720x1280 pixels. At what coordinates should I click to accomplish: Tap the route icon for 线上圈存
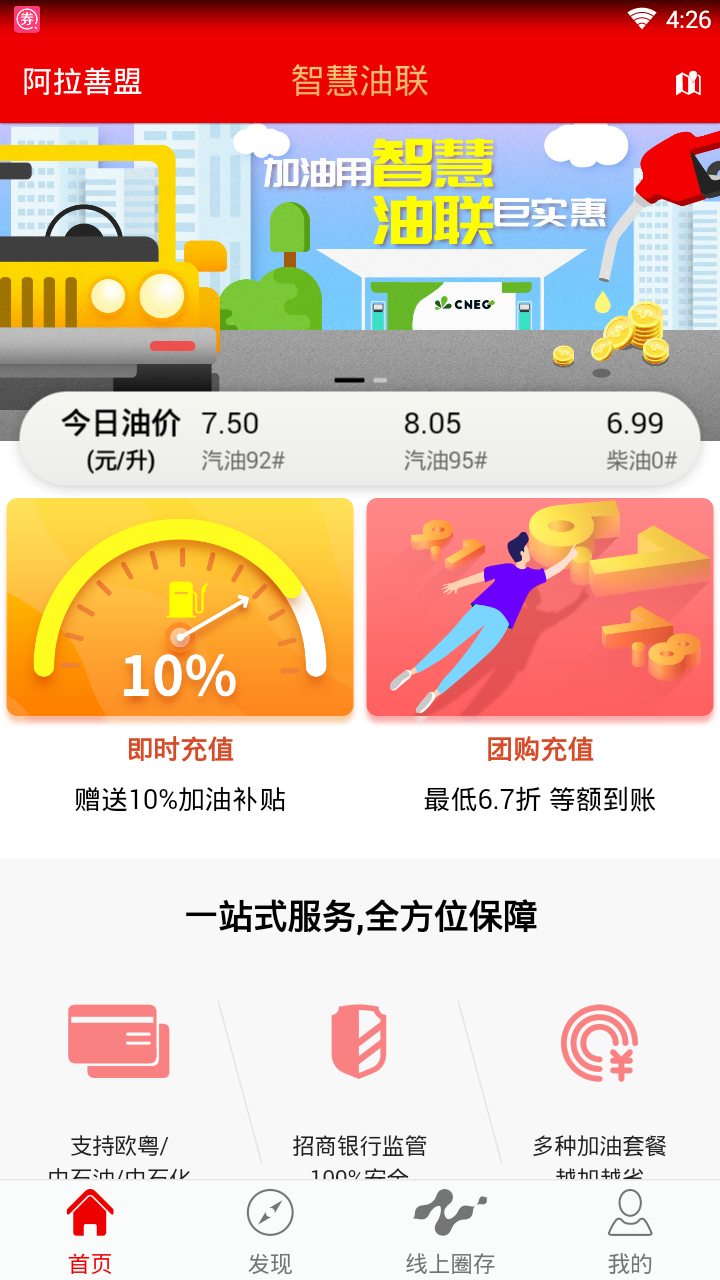pyautogui.click(x=449, y=1212)
